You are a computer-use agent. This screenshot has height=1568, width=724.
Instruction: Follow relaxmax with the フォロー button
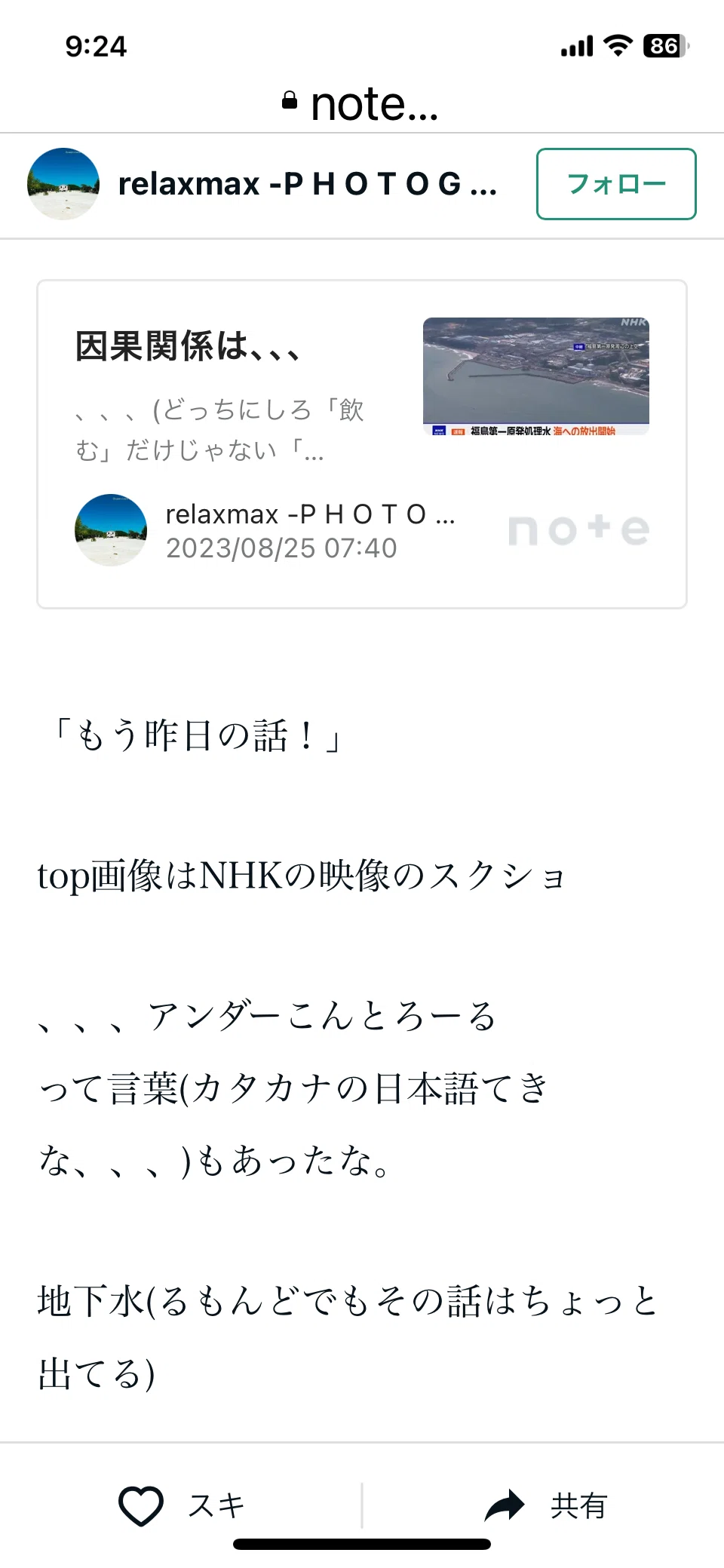[x=616, y=184]
